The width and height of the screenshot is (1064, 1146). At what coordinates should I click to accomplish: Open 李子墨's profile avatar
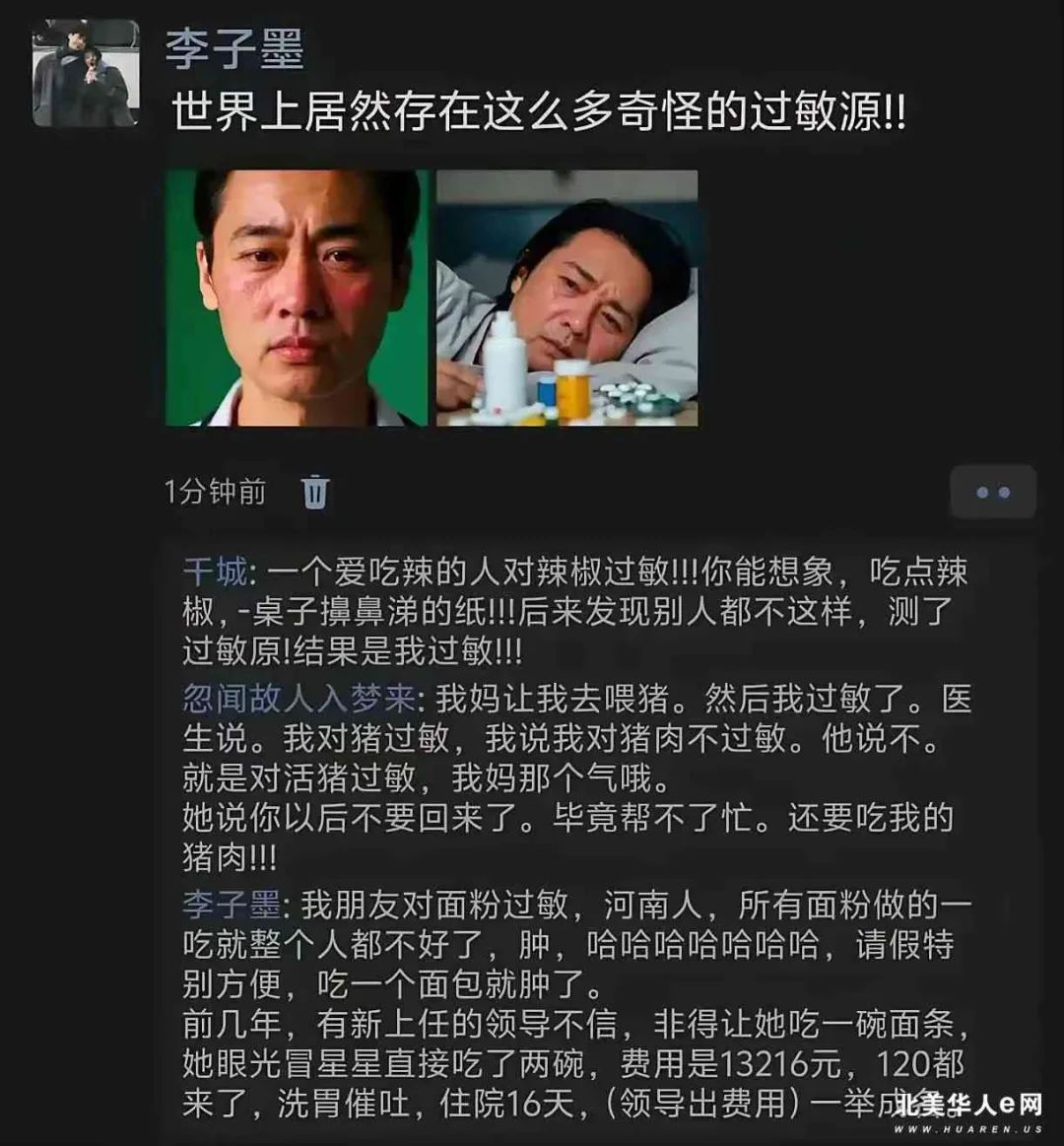pos(86,74)
